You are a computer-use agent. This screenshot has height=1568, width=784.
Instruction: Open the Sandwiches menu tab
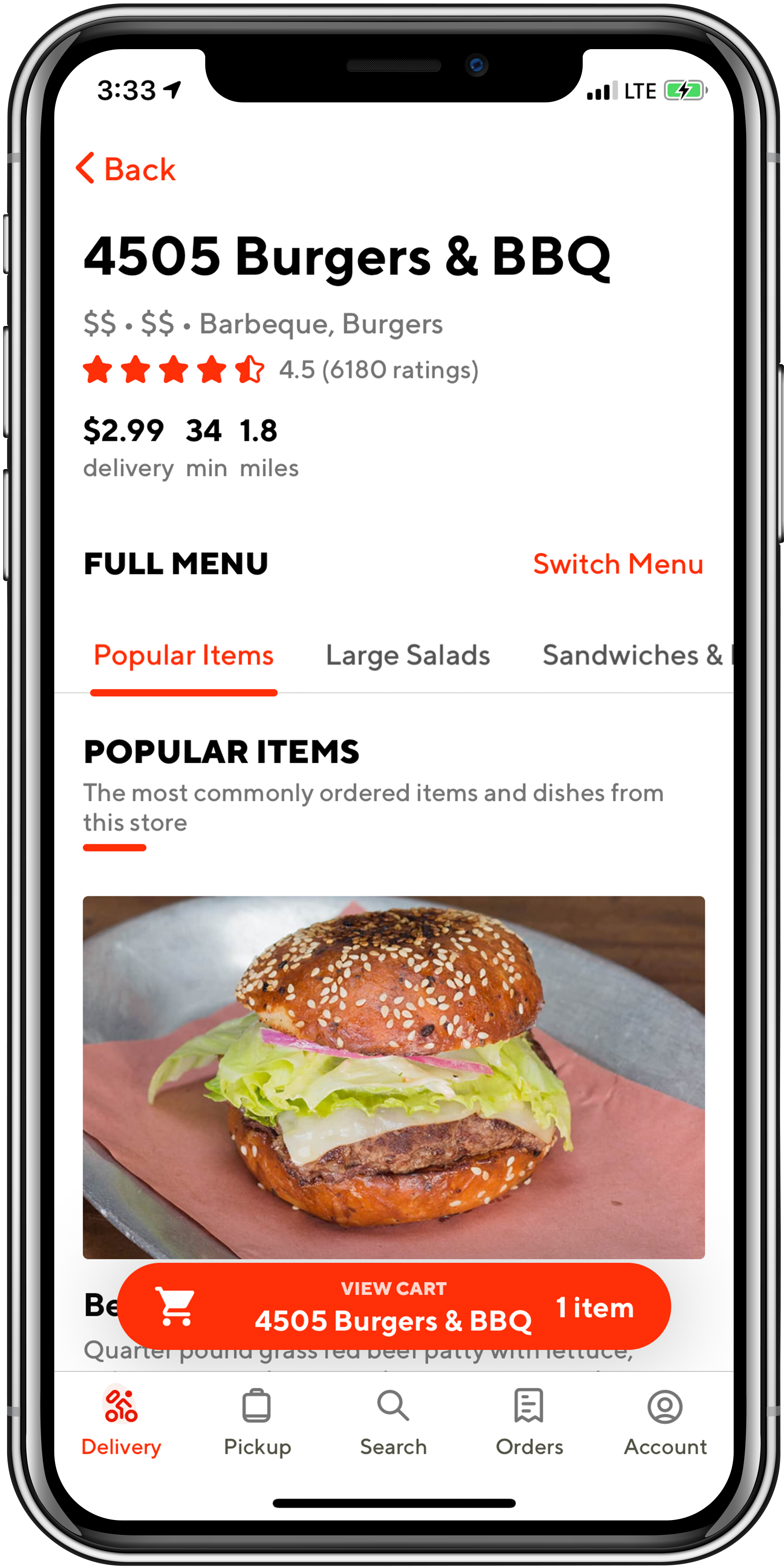[633, 656]
